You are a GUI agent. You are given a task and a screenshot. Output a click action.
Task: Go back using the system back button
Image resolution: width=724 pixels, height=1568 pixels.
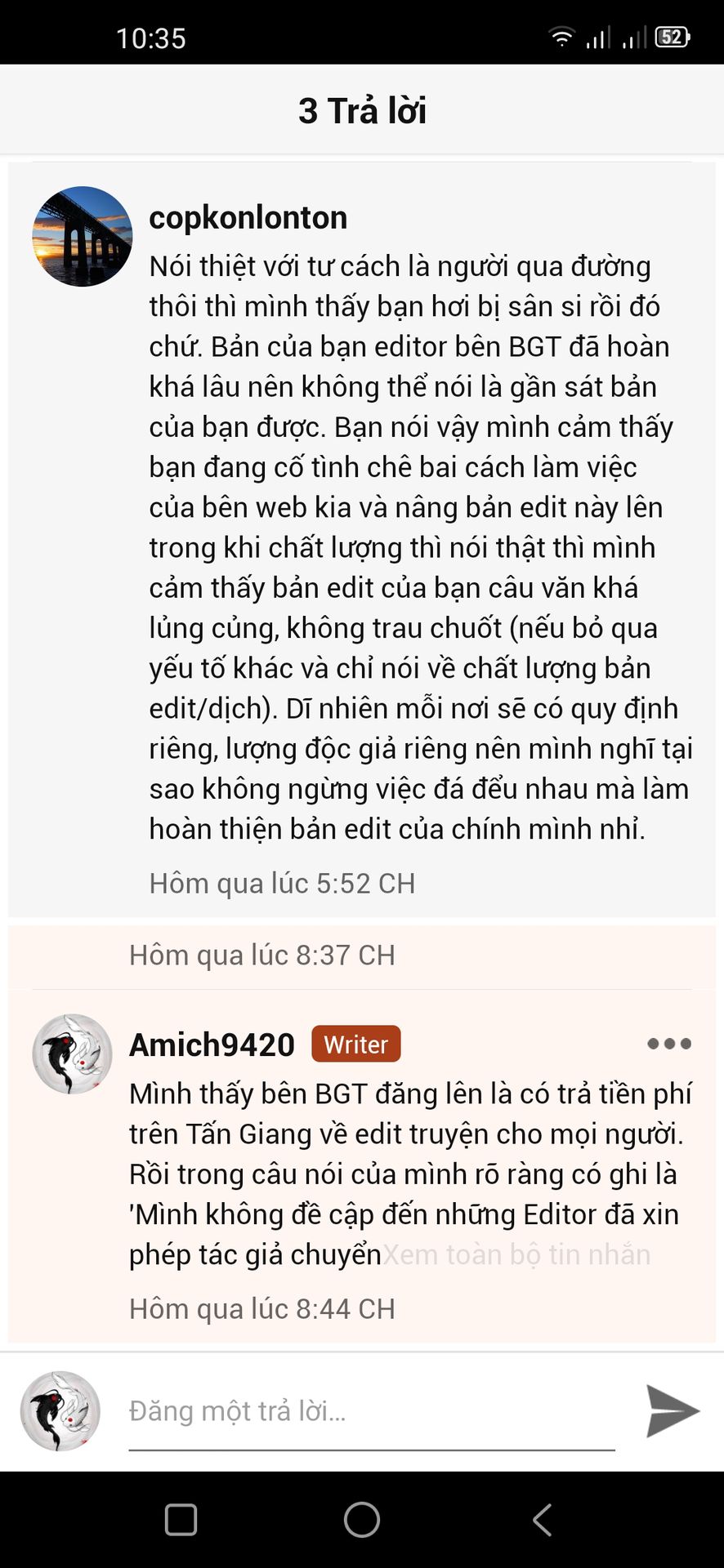pyautogui.click(x=543, y=1520)
